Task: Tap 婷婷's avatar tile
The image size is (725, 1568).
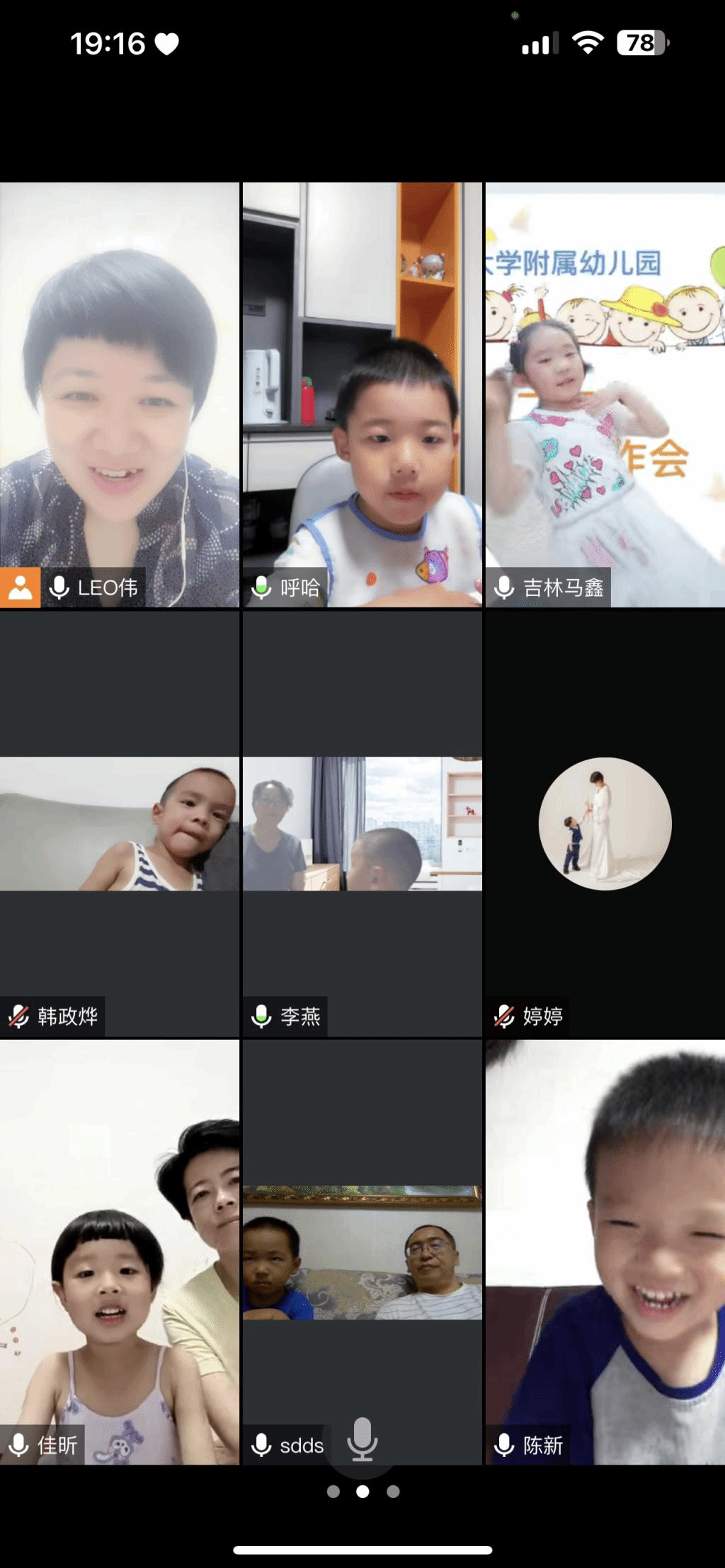Action: point(605,823)
